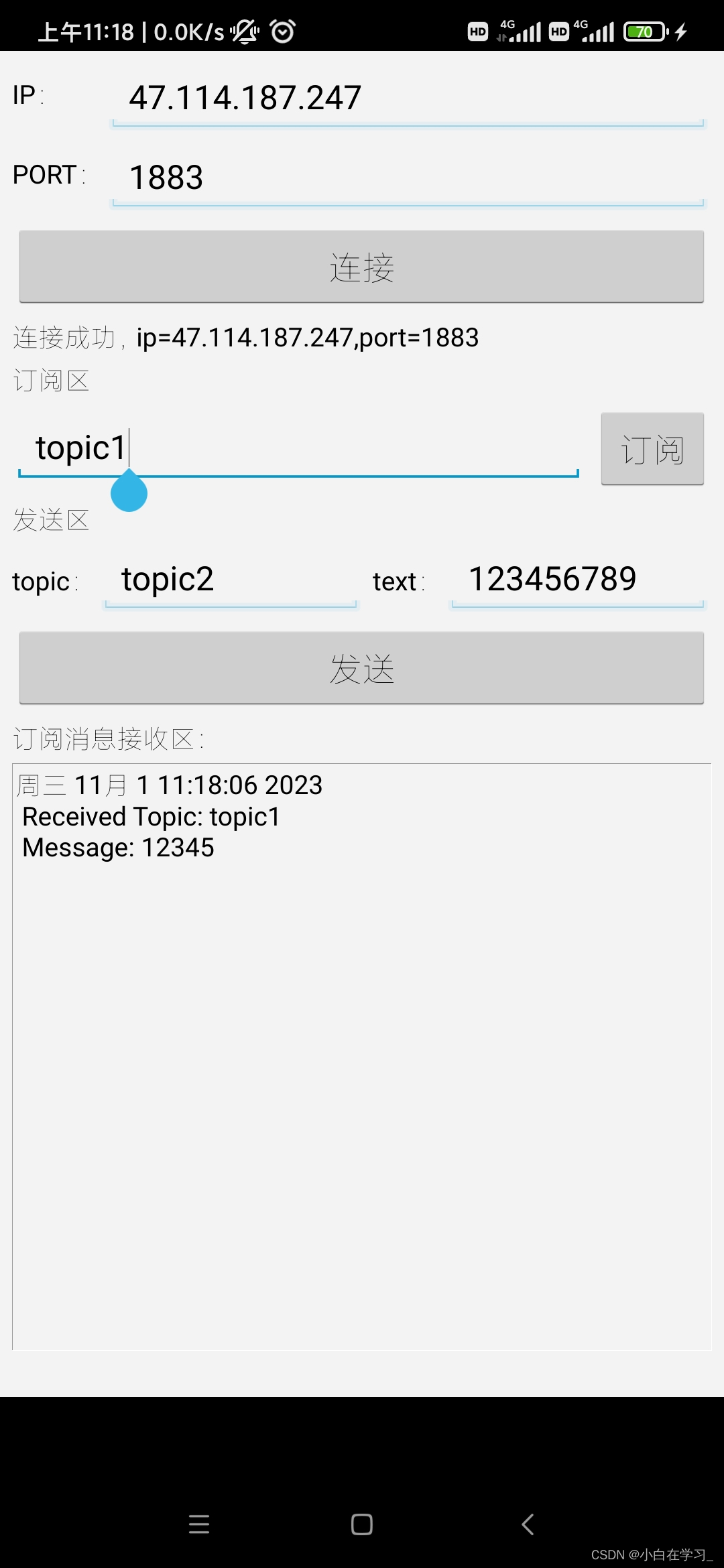Tap the 订阅 subscribe button
The width and height of the screenshot is (724, 1568).
pos(652,449)
